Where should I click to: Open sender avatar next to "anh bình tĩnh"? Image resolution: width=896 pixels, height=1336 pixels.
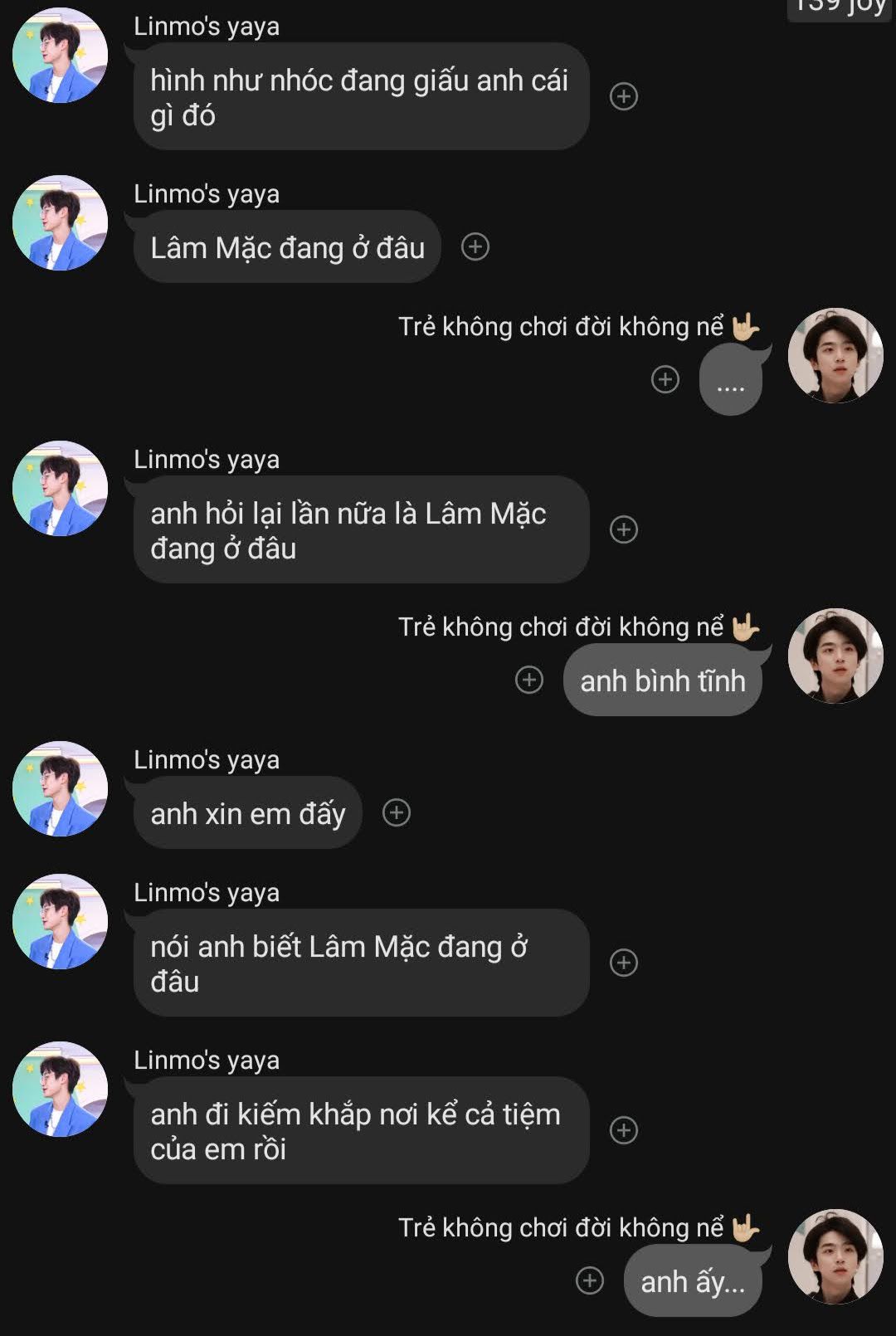[835, 656]
